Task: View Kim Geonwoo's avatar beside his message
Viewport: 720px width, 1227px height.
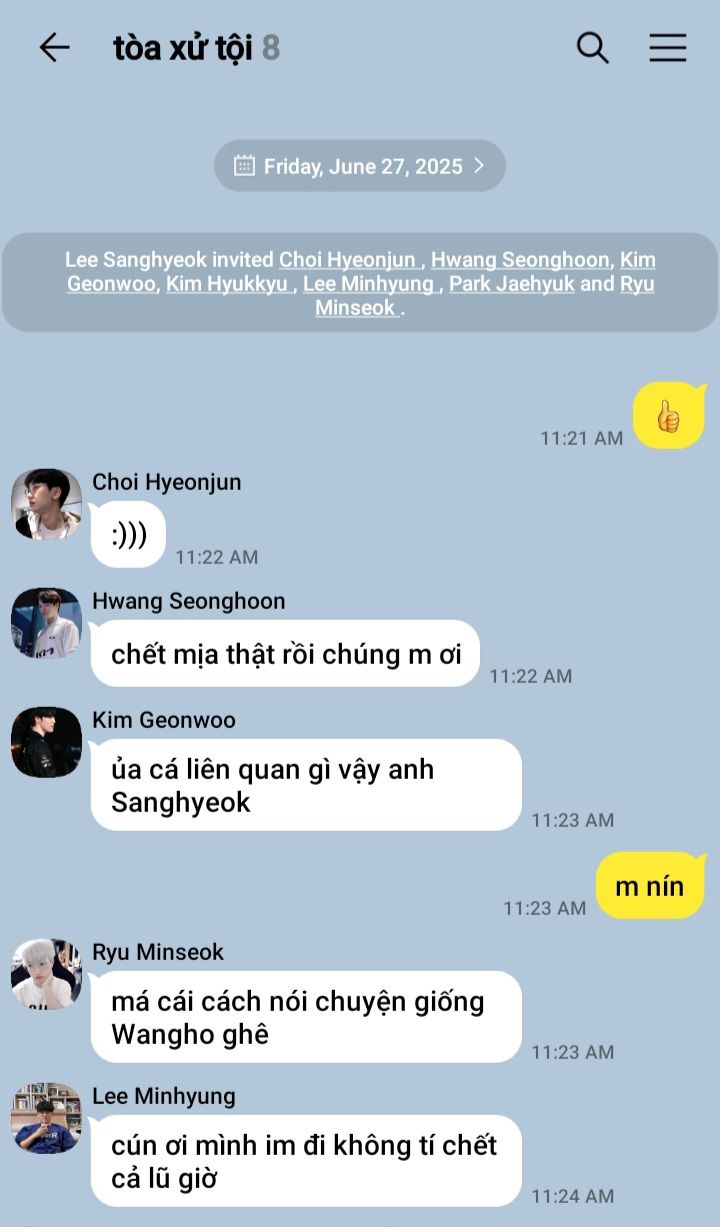Action: pos(47,742)
